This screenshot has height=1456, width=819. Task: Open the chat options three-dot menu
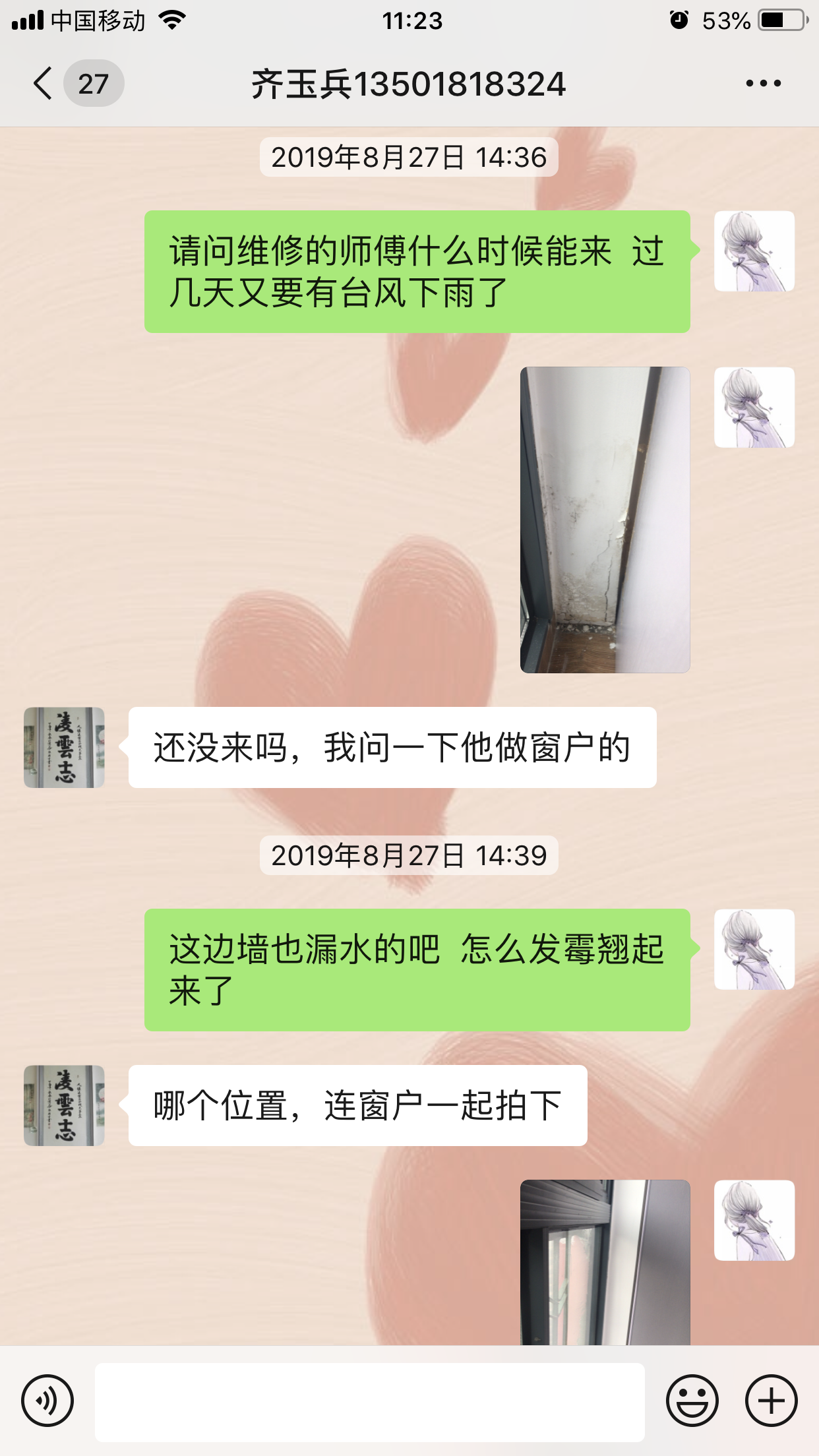763,84
